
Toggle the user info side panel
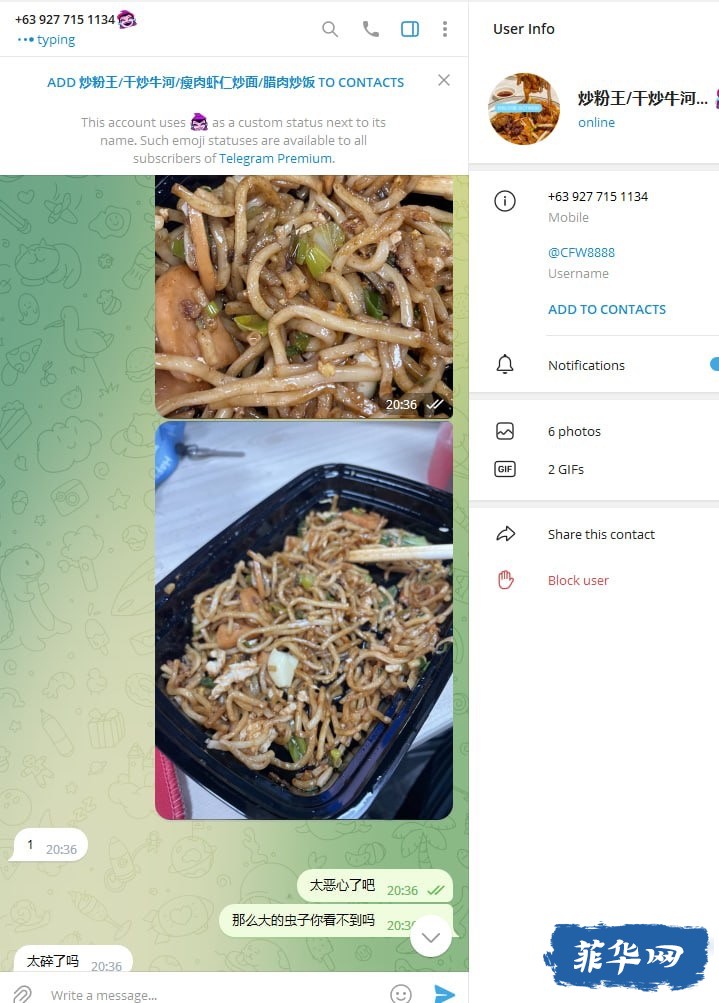[410, 29]
